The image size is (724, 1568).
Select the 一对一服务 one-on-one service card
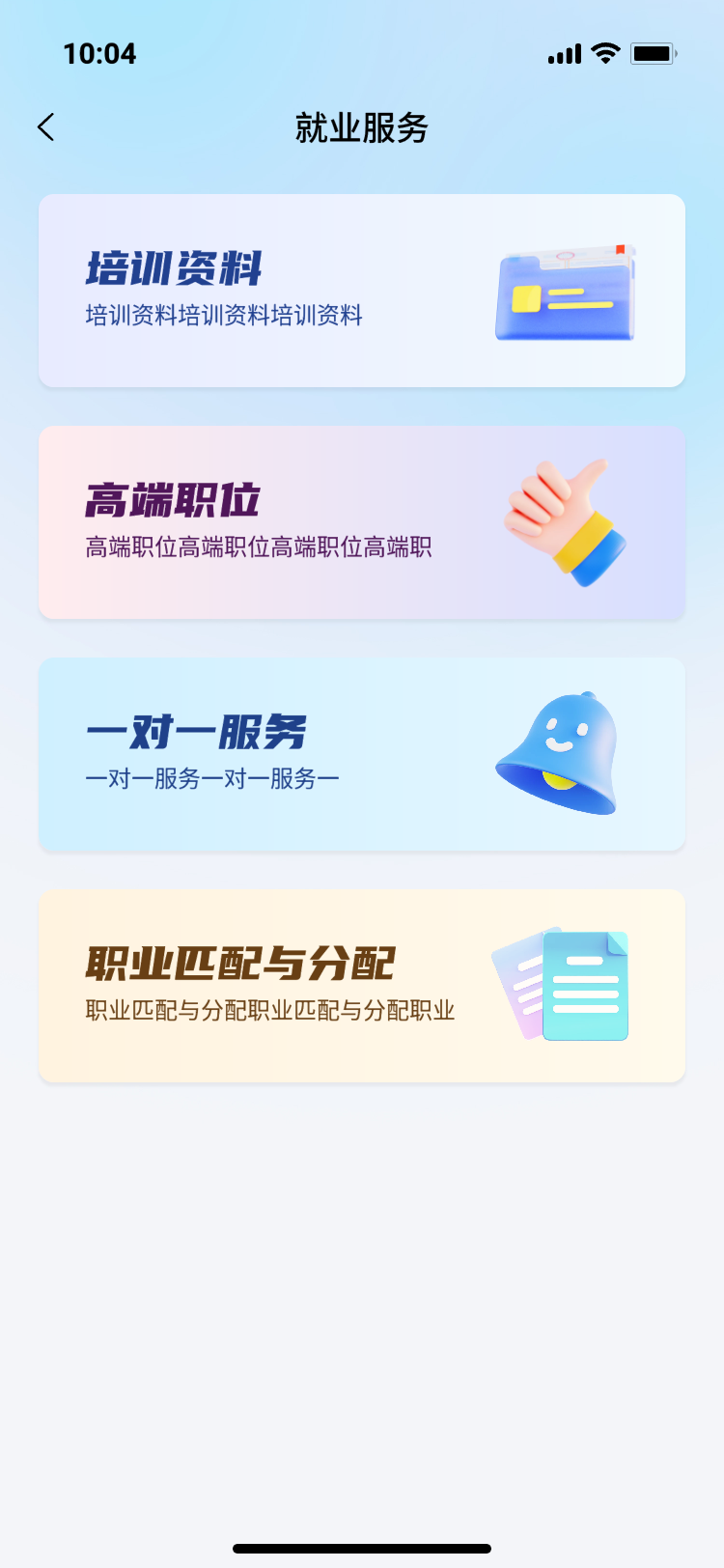(362, 754)
